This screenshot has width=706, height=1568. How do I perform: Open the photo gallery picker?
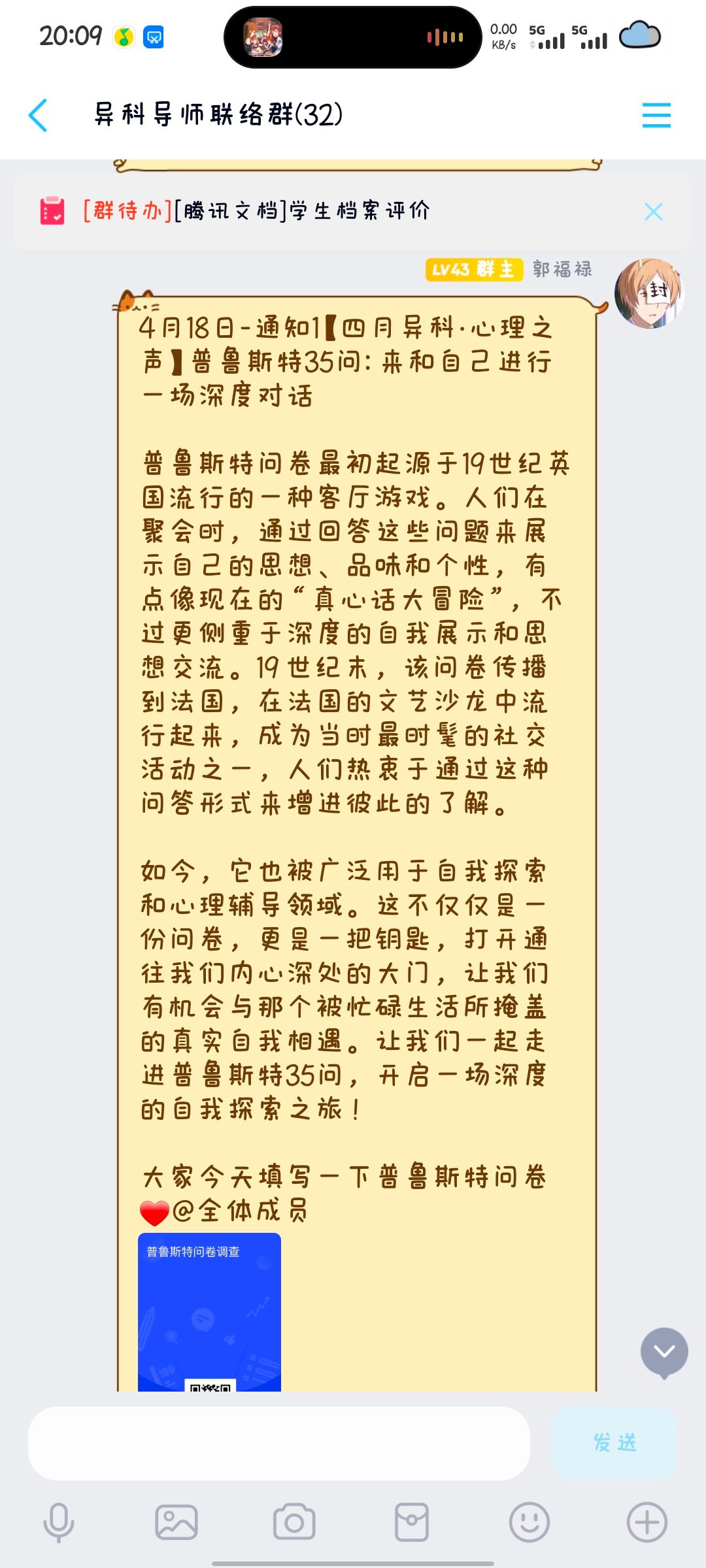pyautogui.click(x=176, y=1522)
